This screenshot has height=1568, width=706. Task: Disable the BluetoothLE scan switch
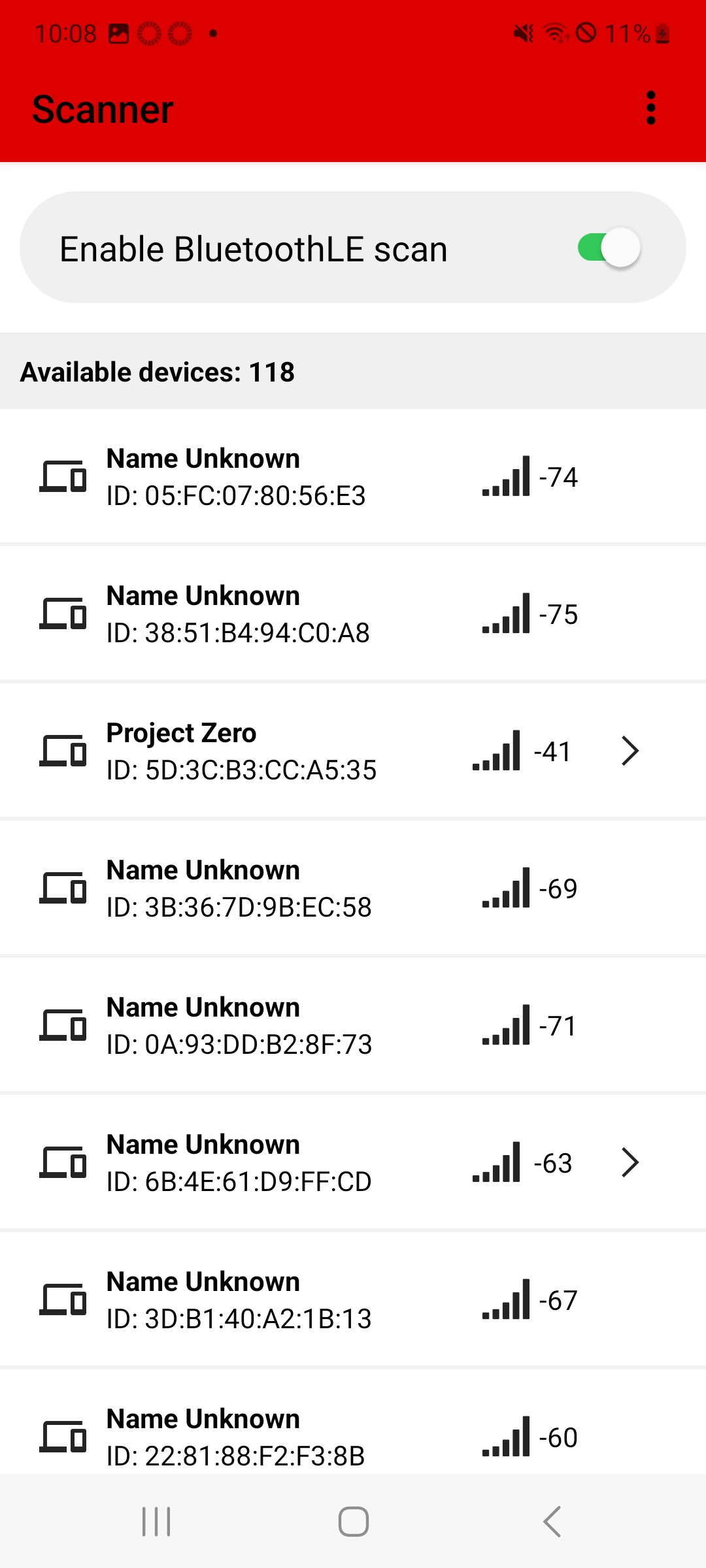tap(609, 248)
